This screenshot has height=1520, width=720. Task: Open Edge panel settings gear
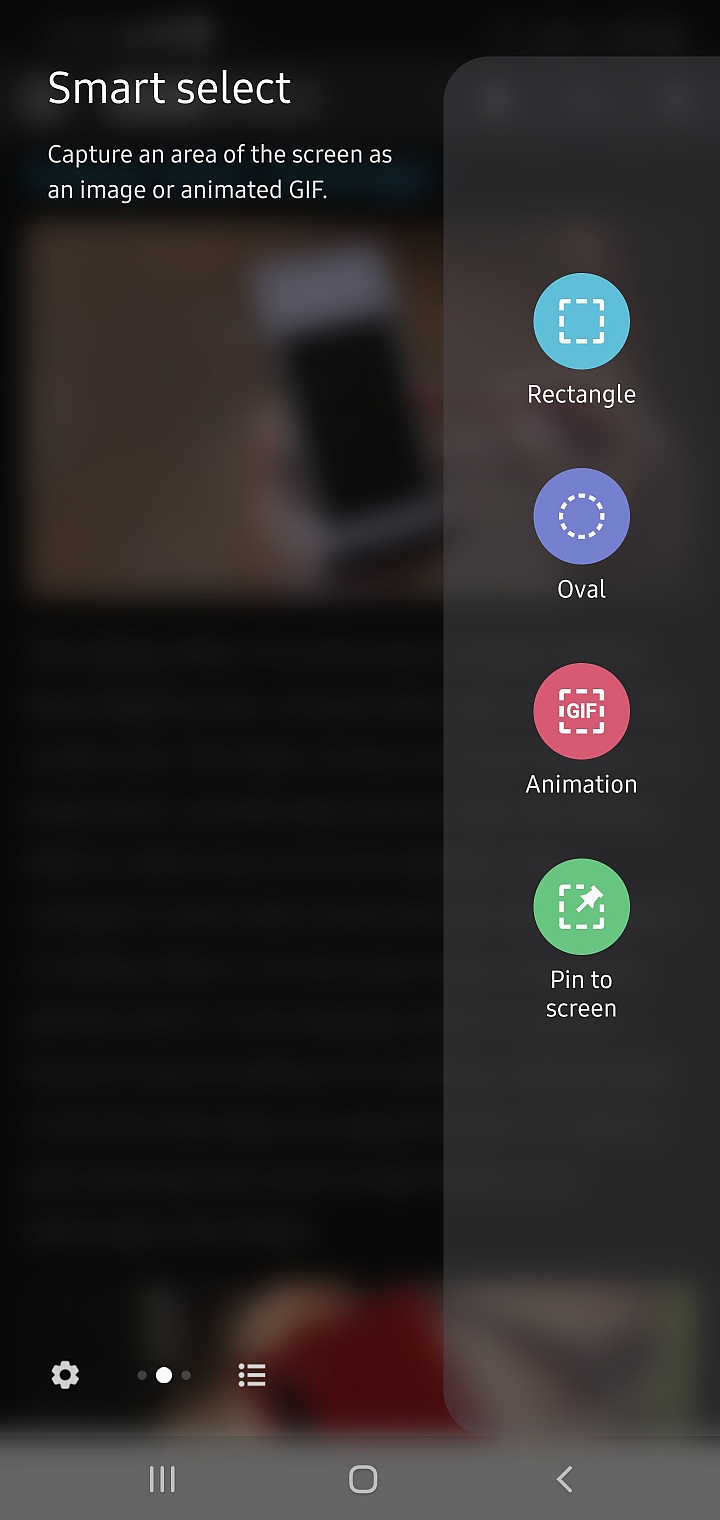65,1375
